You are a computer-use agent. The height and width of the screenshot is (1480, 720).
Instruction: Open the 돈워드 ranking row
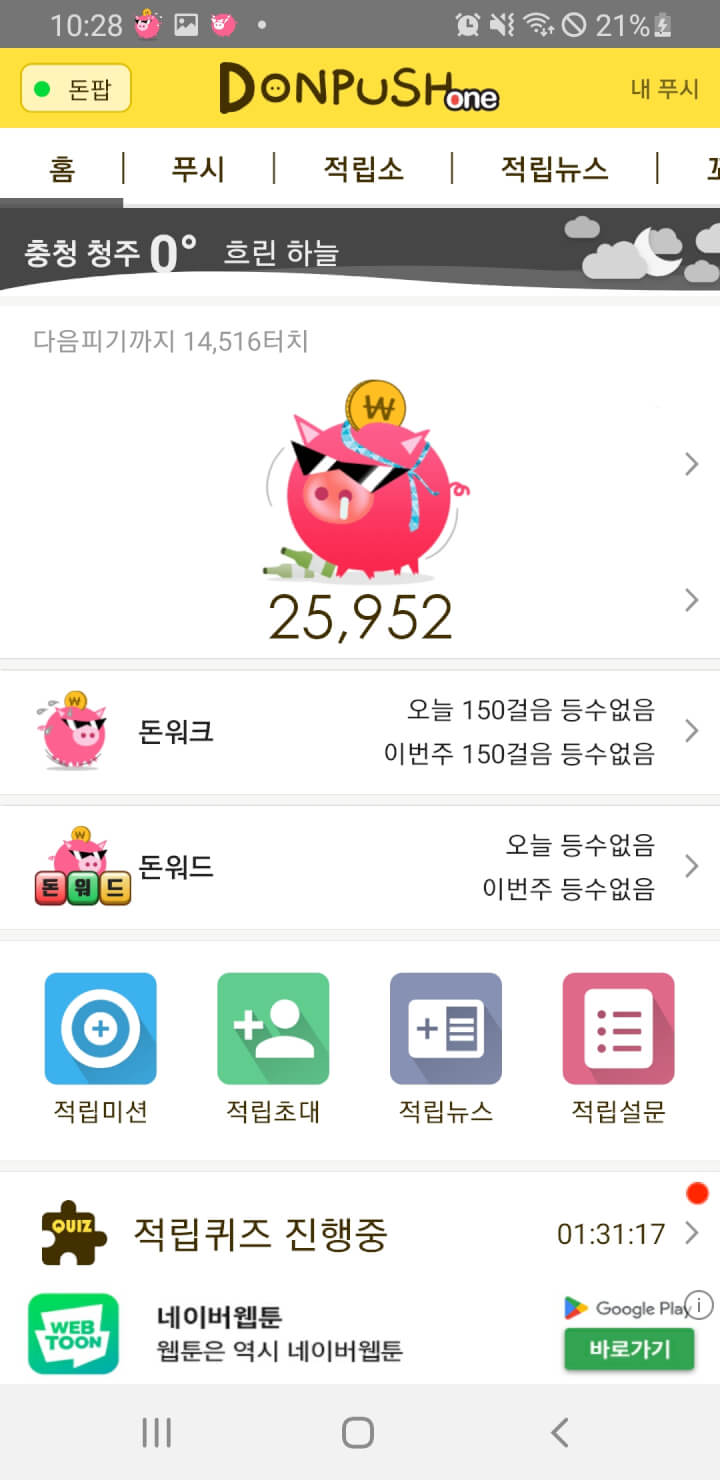[360, 867]
